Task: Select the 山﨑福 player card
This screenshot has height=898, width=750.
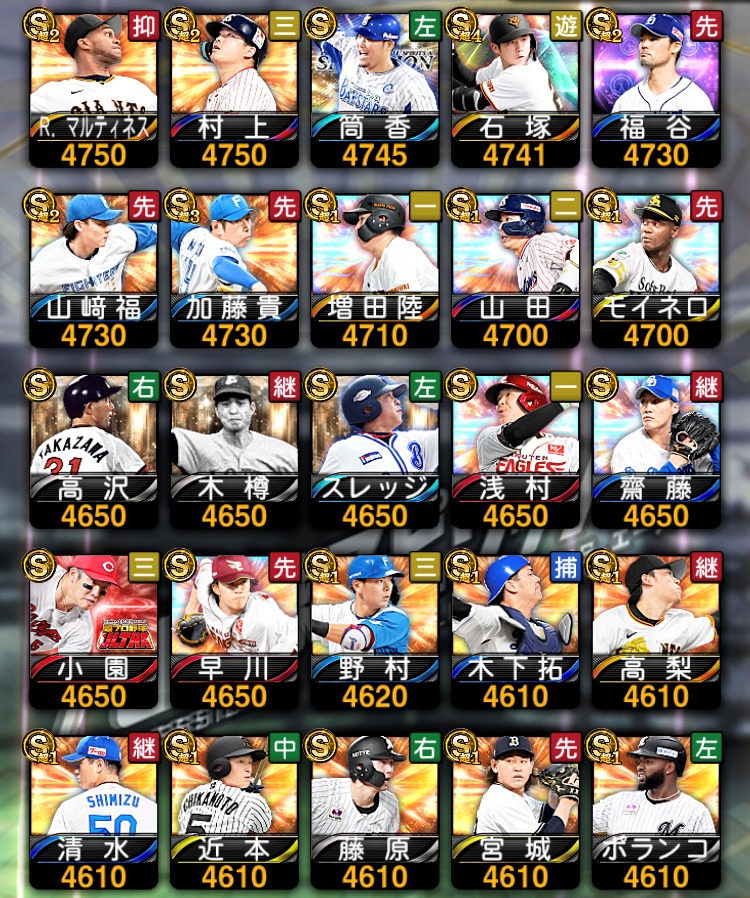Action: coord(93,268)
